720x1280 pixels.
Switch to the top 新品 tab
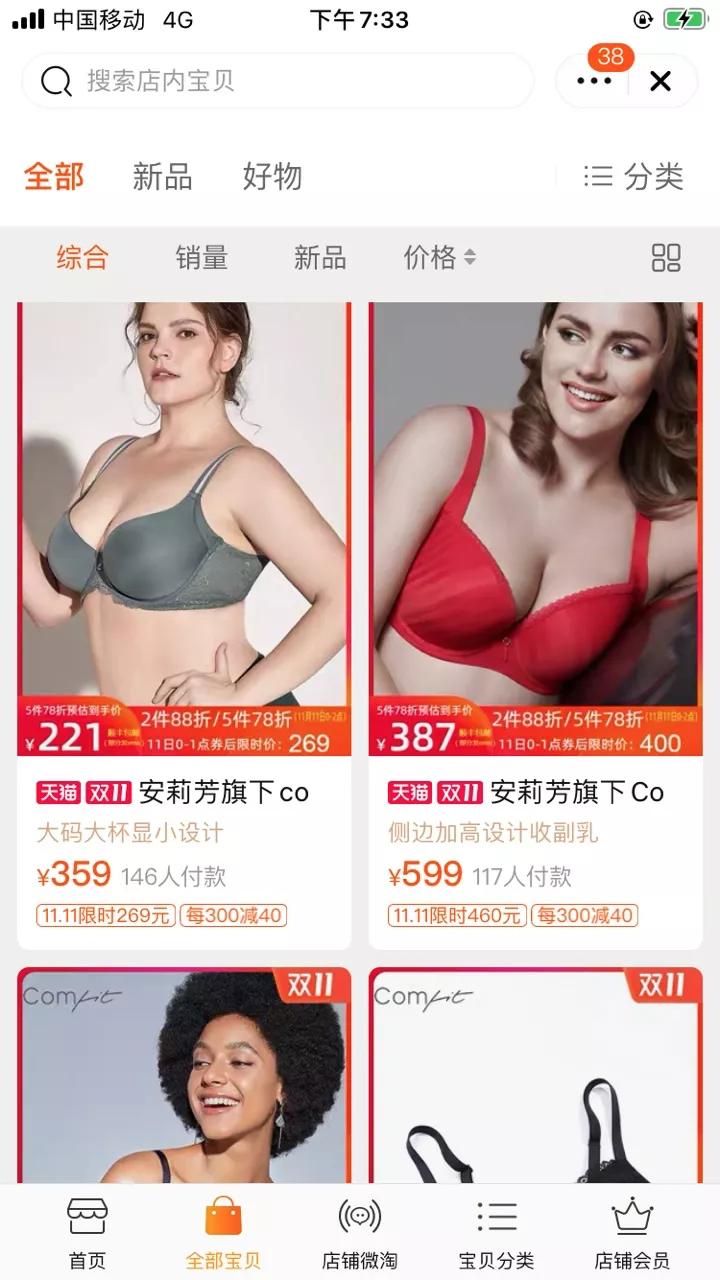162,177
